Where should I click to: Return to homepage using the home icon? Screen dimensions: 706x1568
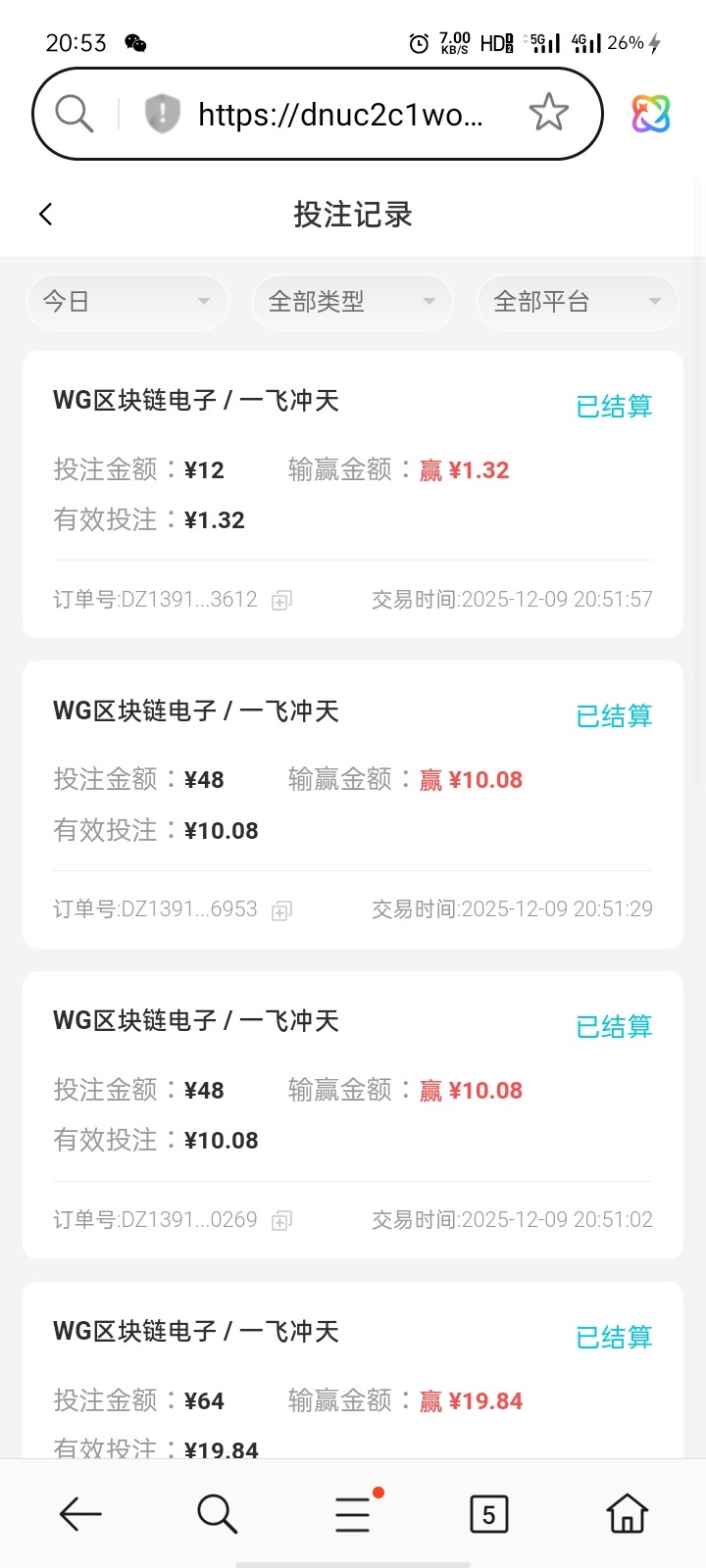coord(625,1513)
